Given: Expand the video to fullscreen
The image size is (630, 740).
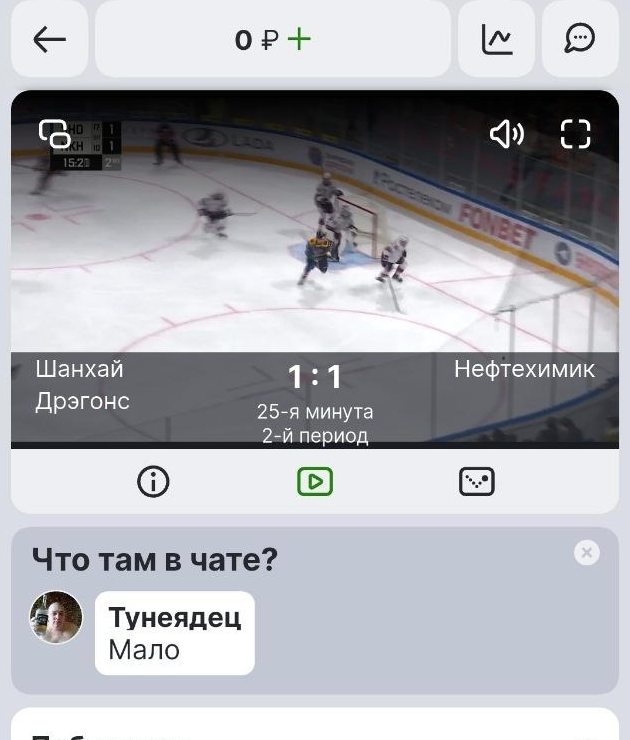Looking at the screenshot, I should [576, 134].
